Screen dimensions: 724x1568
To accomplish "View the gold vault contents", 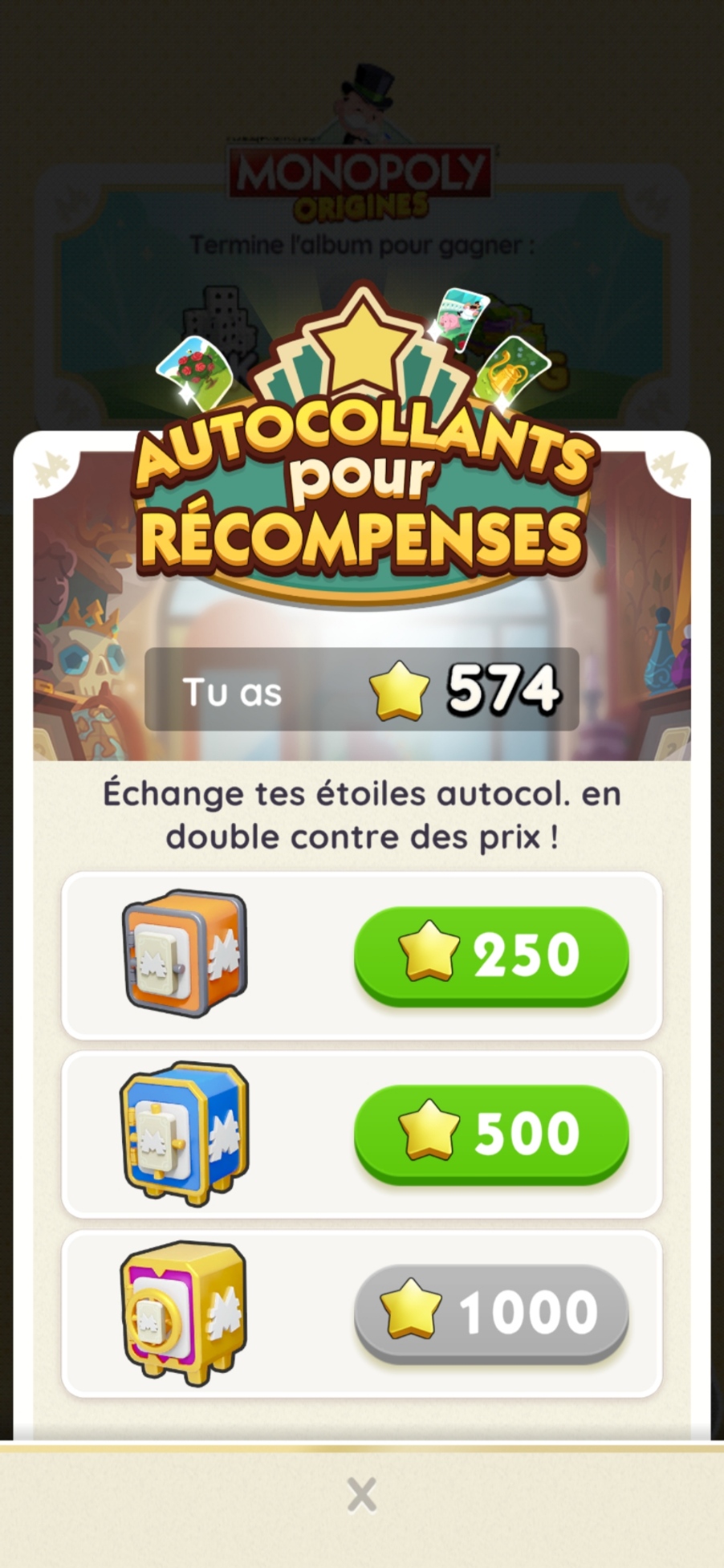I will [x=183, y=1313].
